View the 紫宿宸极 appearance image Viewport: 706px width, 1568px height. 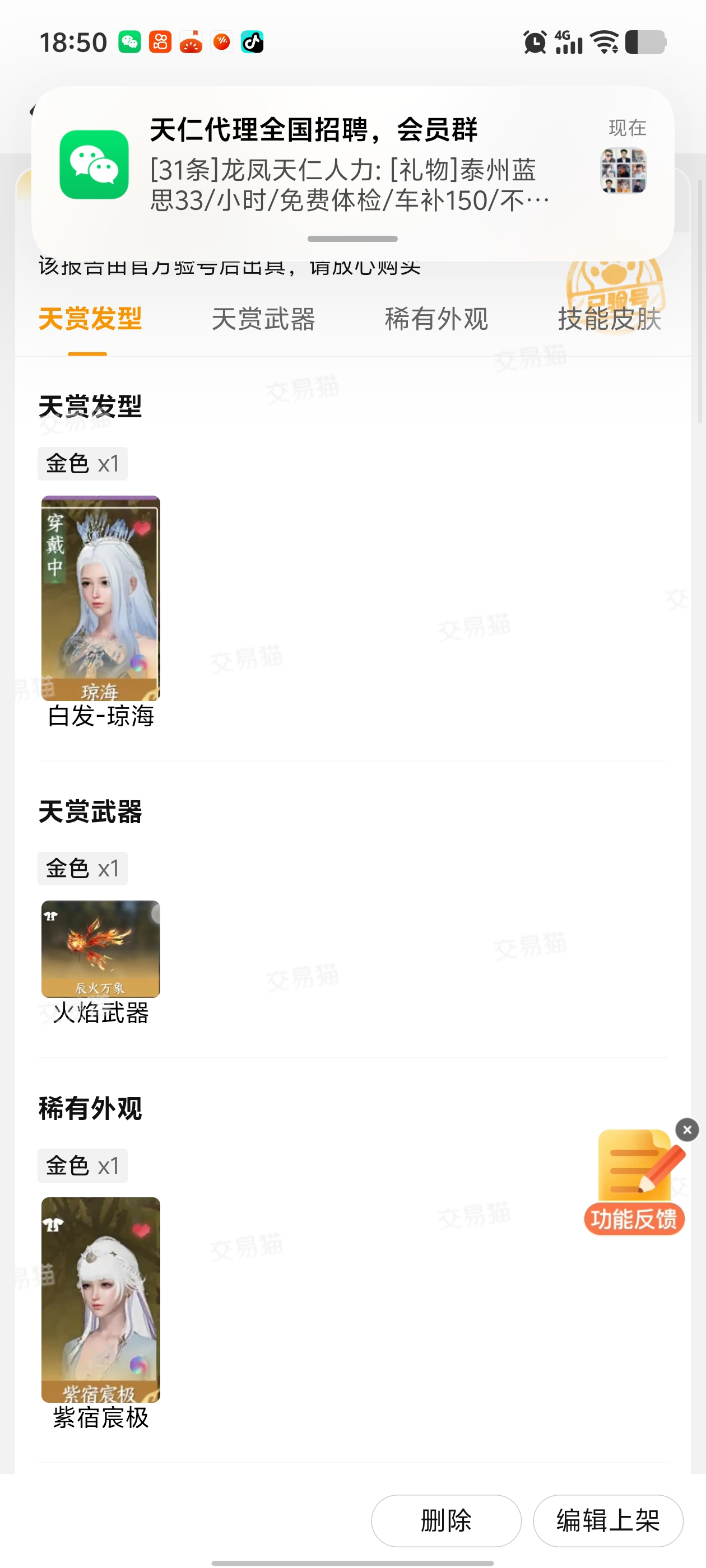coord(100,1299)
